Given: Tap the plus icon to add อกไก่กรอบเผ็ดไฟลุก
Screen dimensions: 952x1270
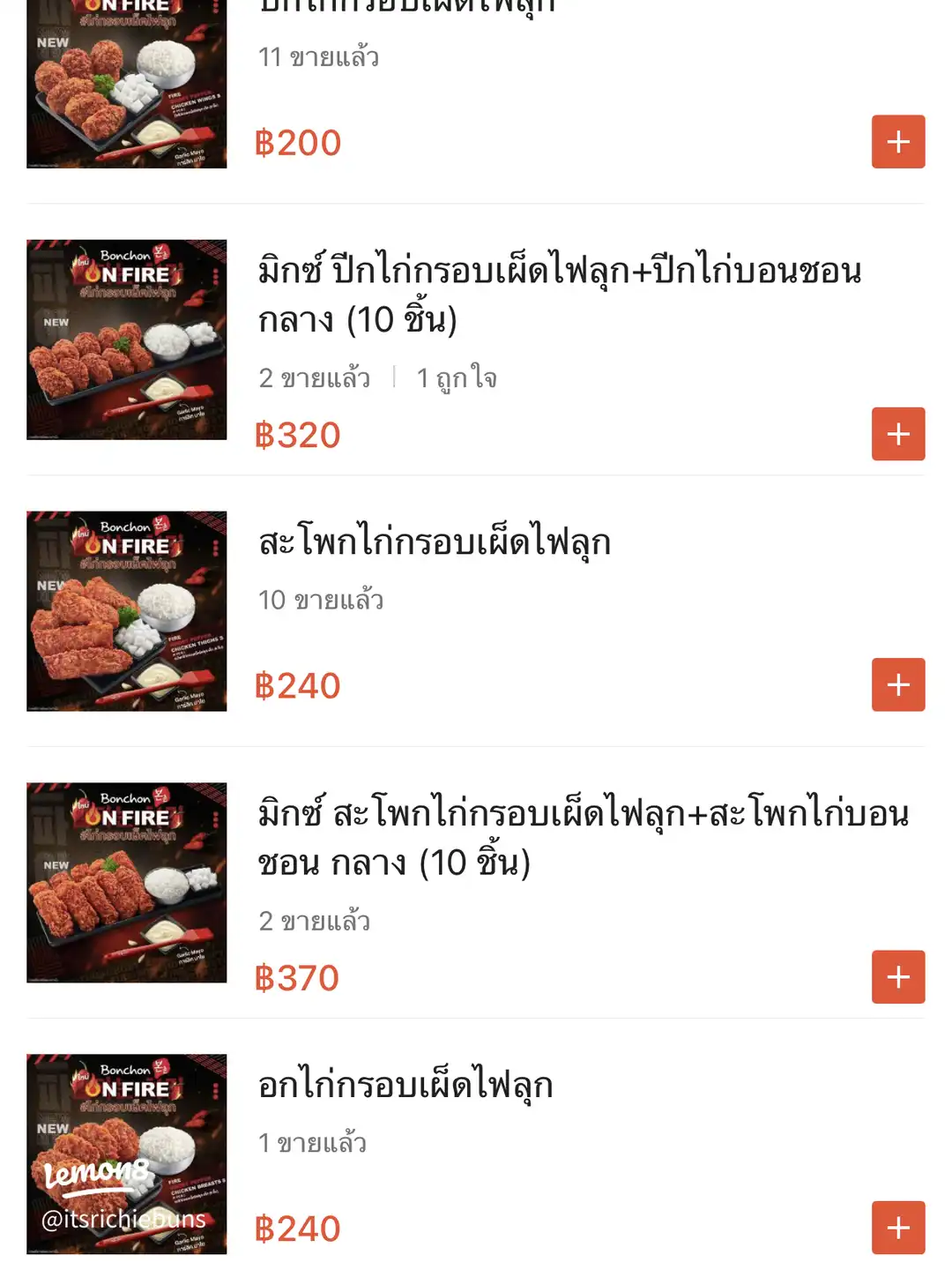Looking at the screenshot, I should coord(897,1226).
